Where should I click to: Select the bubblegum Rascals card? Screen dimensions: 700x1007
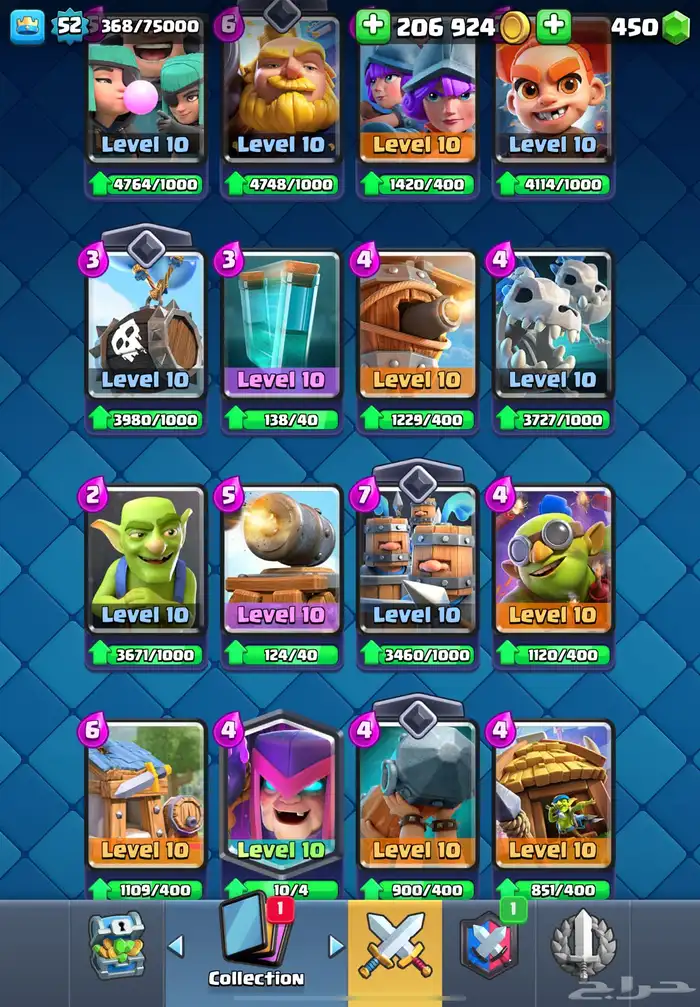tap(146, 88)
